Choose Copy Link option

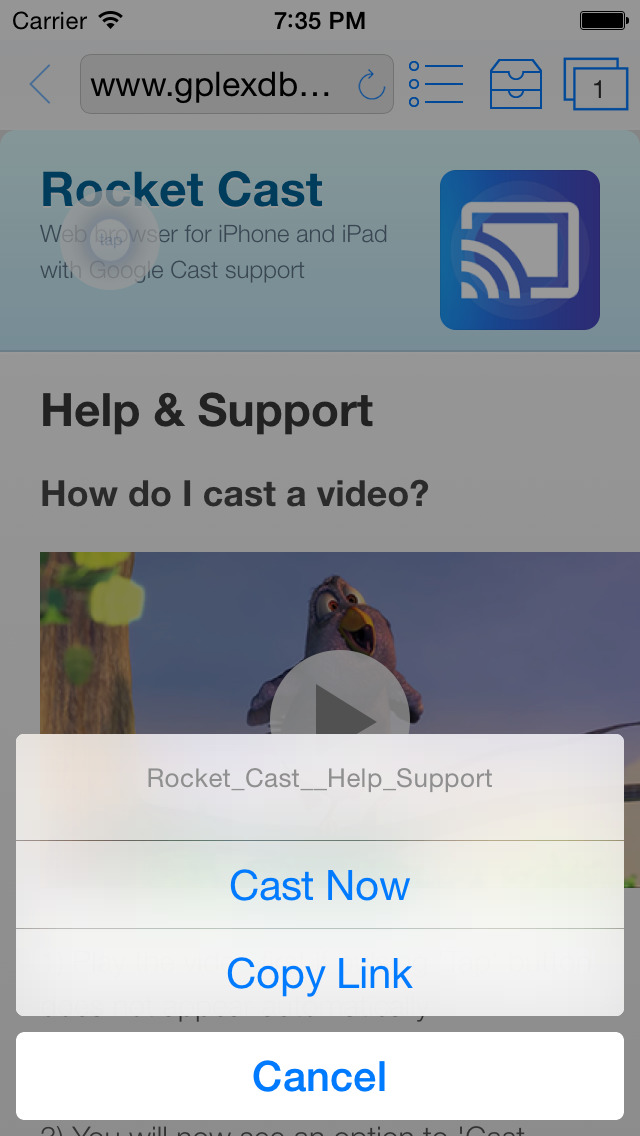click(320, 974)
